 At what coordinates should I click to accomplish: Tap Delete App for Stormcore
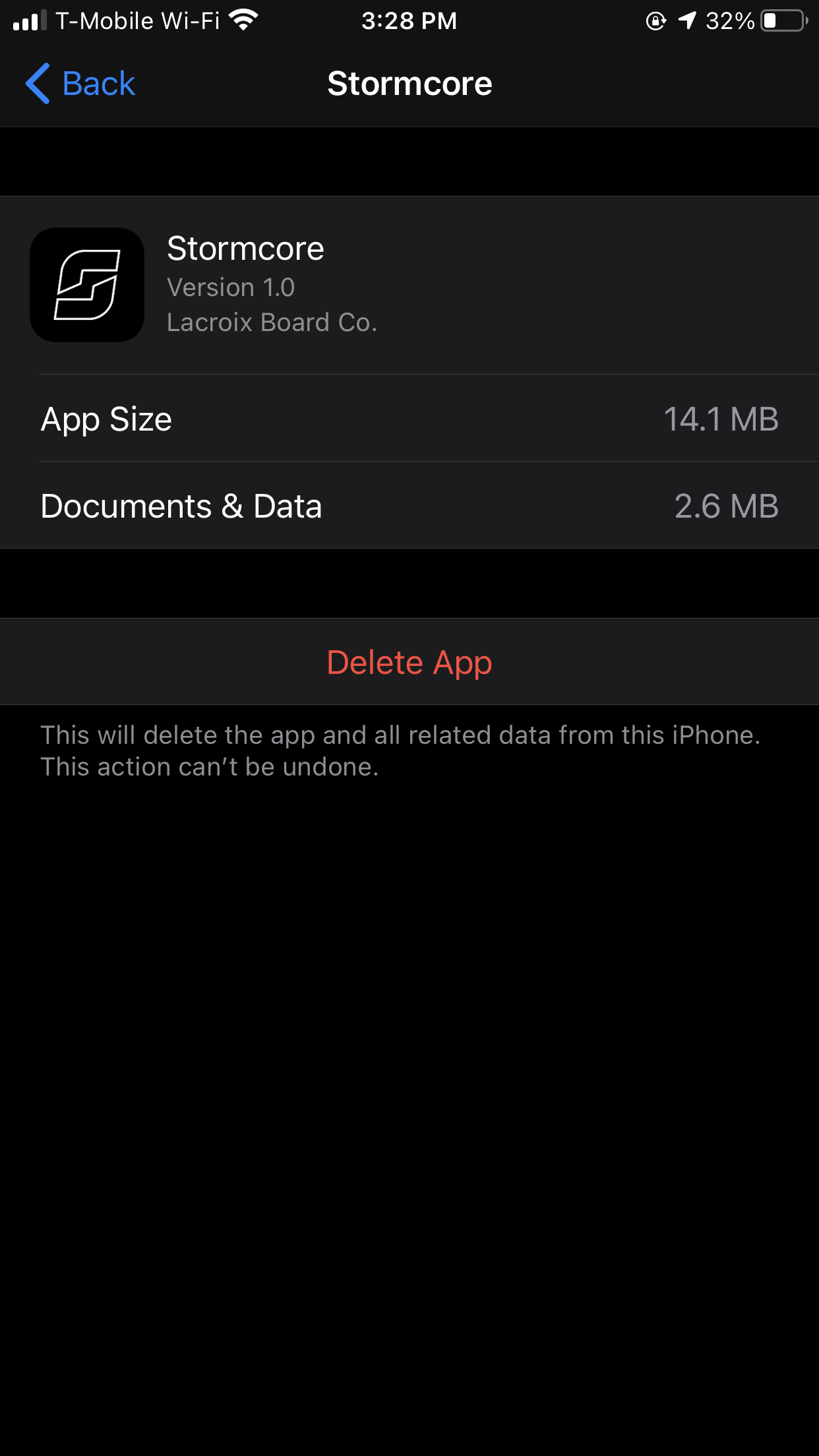click(409, 661)
